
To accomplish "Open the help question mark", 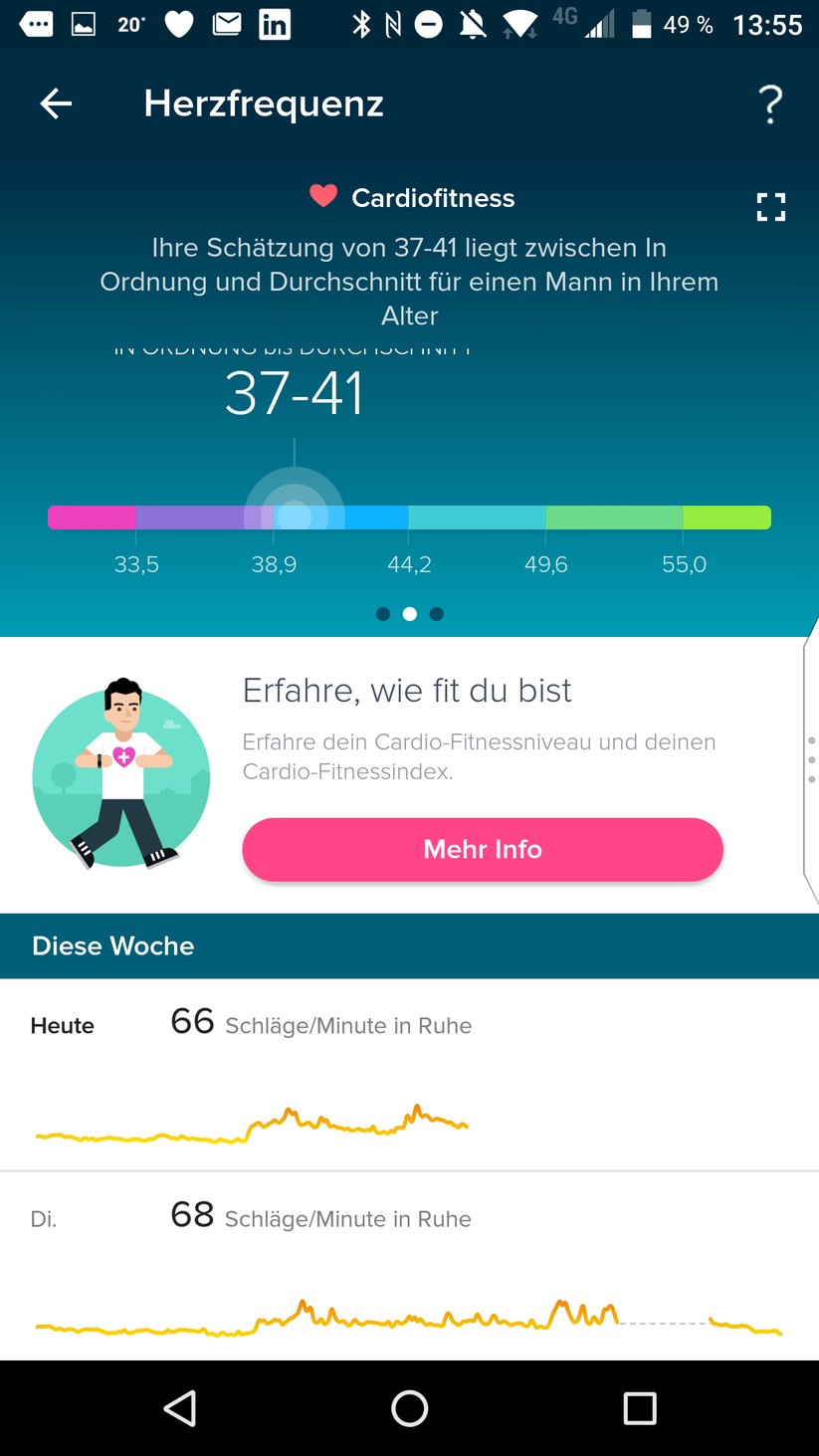I will 770,104.
